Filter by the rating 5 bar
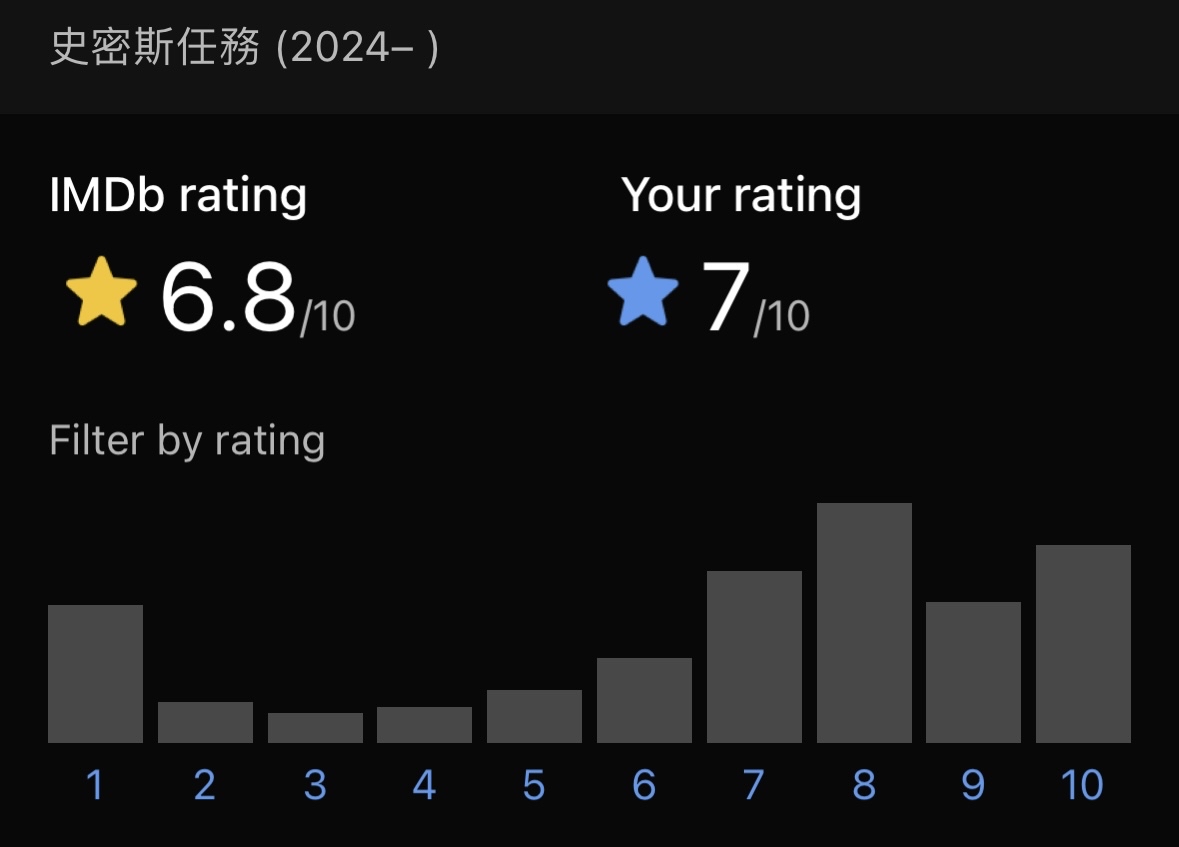Image resolution: width=1179 pixels, height=847 pixels. (x=534, y=716)
